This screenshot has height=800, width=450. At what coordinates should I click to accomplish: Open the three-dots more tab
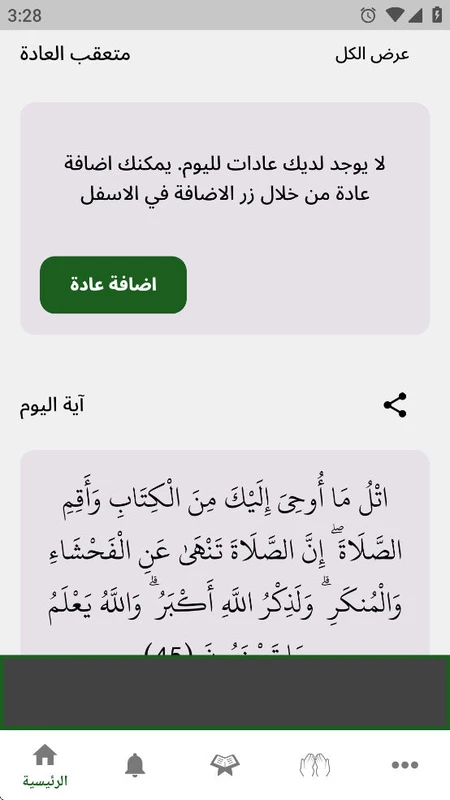click(405, 765)
